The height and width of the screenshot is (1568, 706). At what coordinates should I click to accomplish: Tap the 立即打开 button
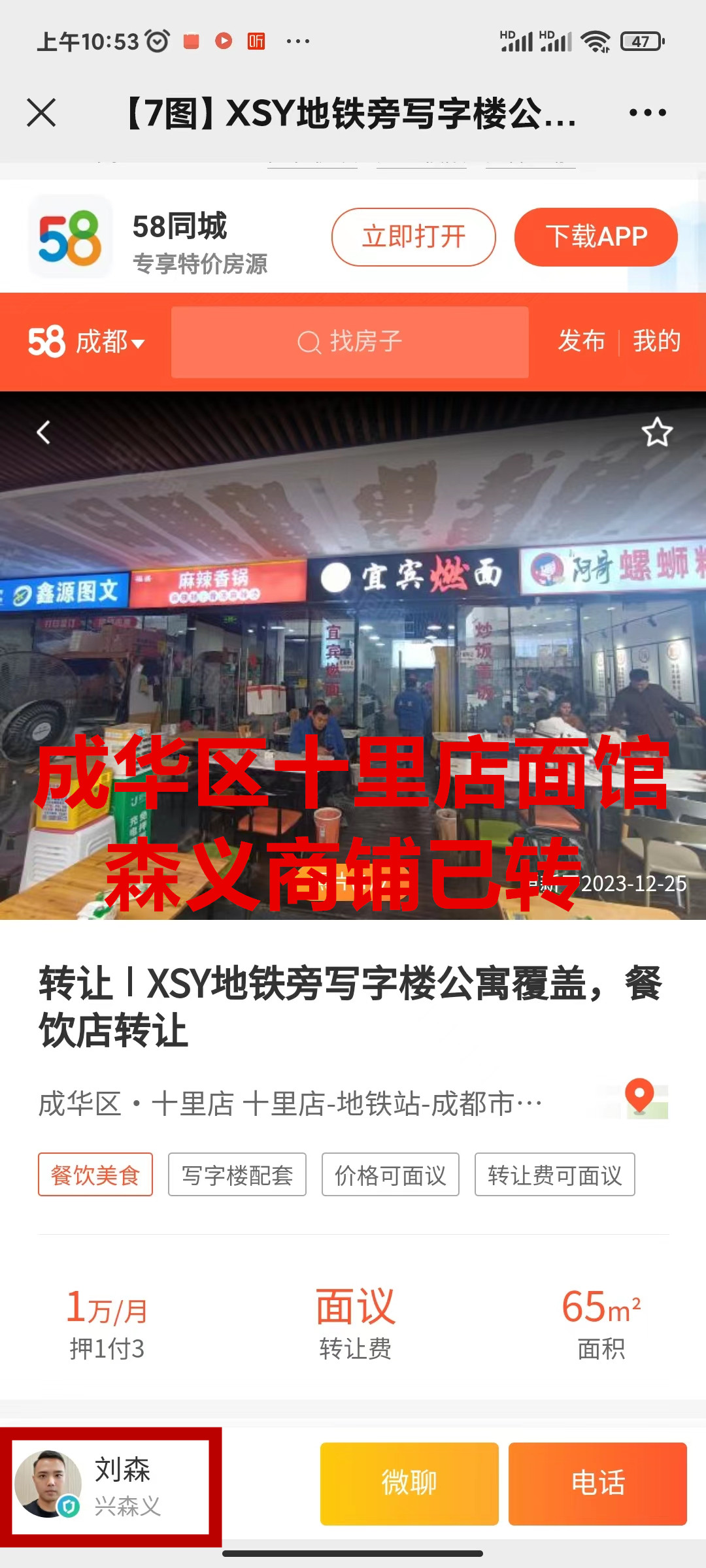click(x=413, y=237)
